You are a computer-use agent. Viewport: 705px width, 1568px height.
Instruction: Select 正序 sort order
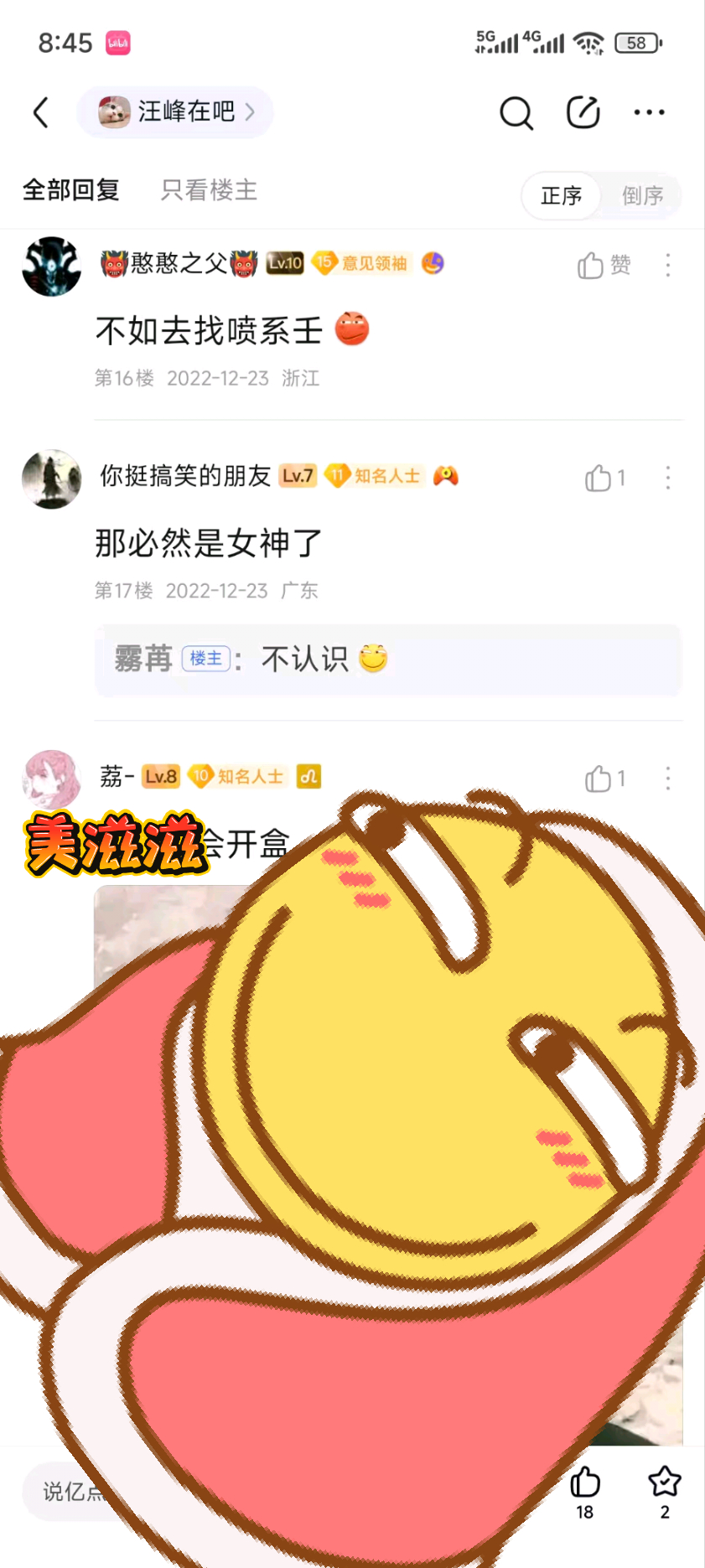(561, 196)
